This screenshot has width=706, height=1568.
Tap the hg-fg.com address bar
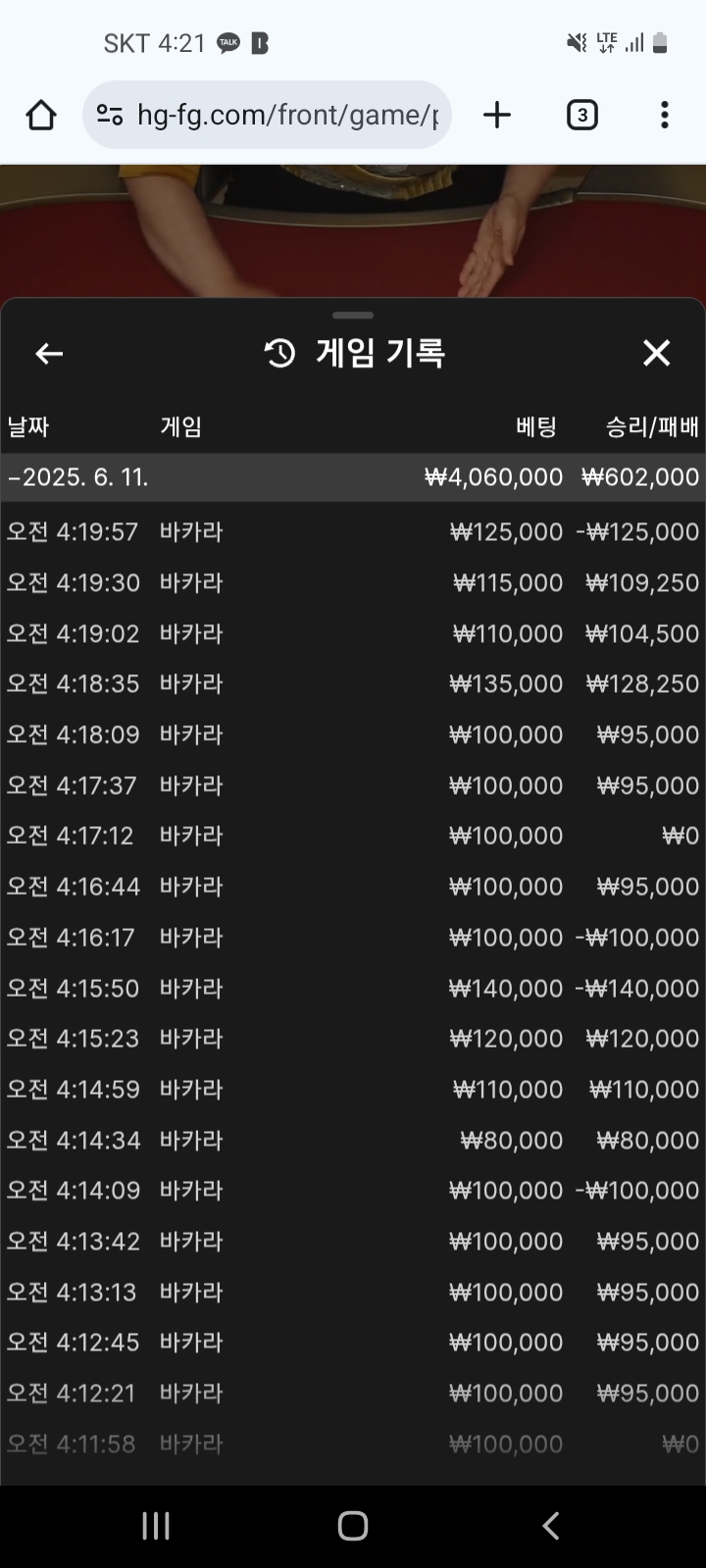(x=267, y=116)
